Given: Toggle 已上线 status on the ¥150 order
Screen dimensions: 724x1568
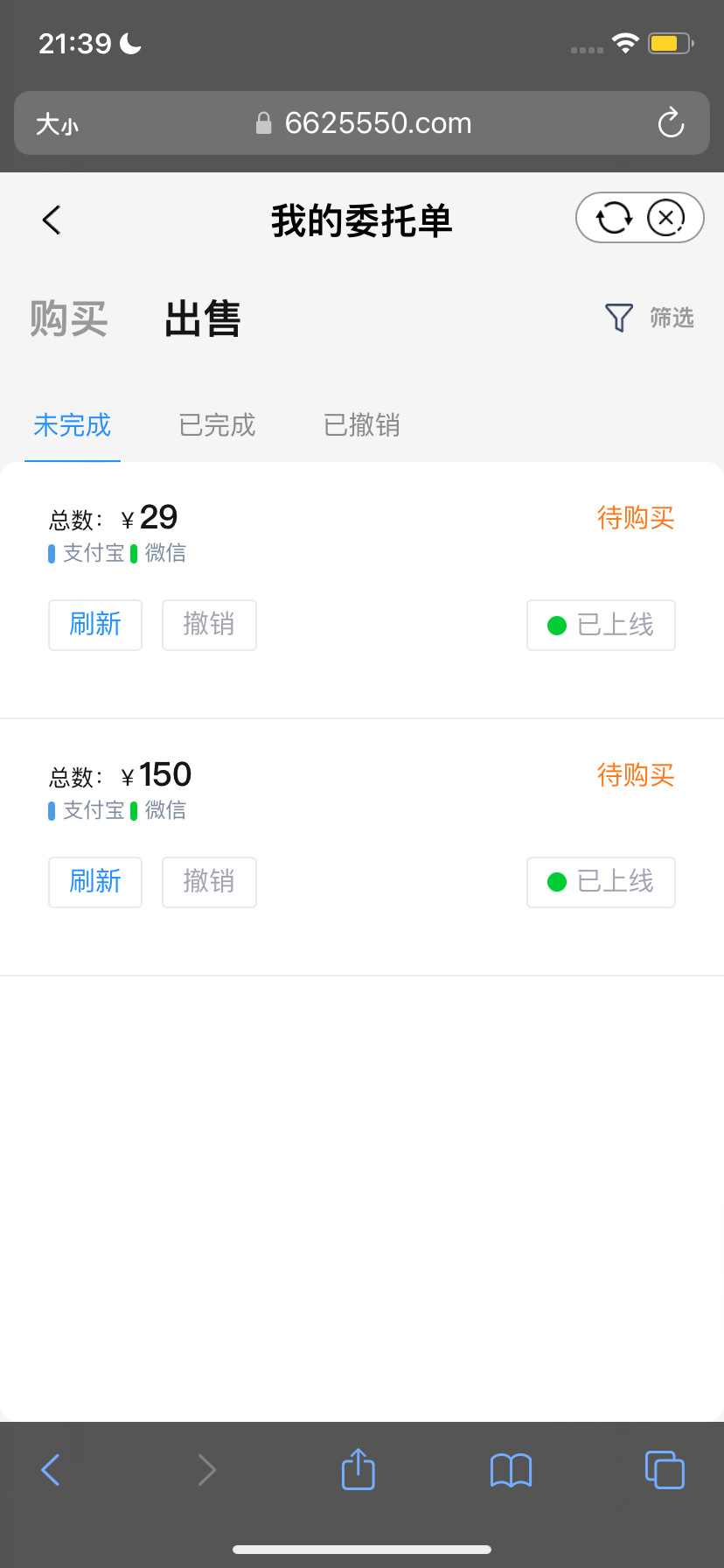Looking at the screenshot, I should click(601, 882).
